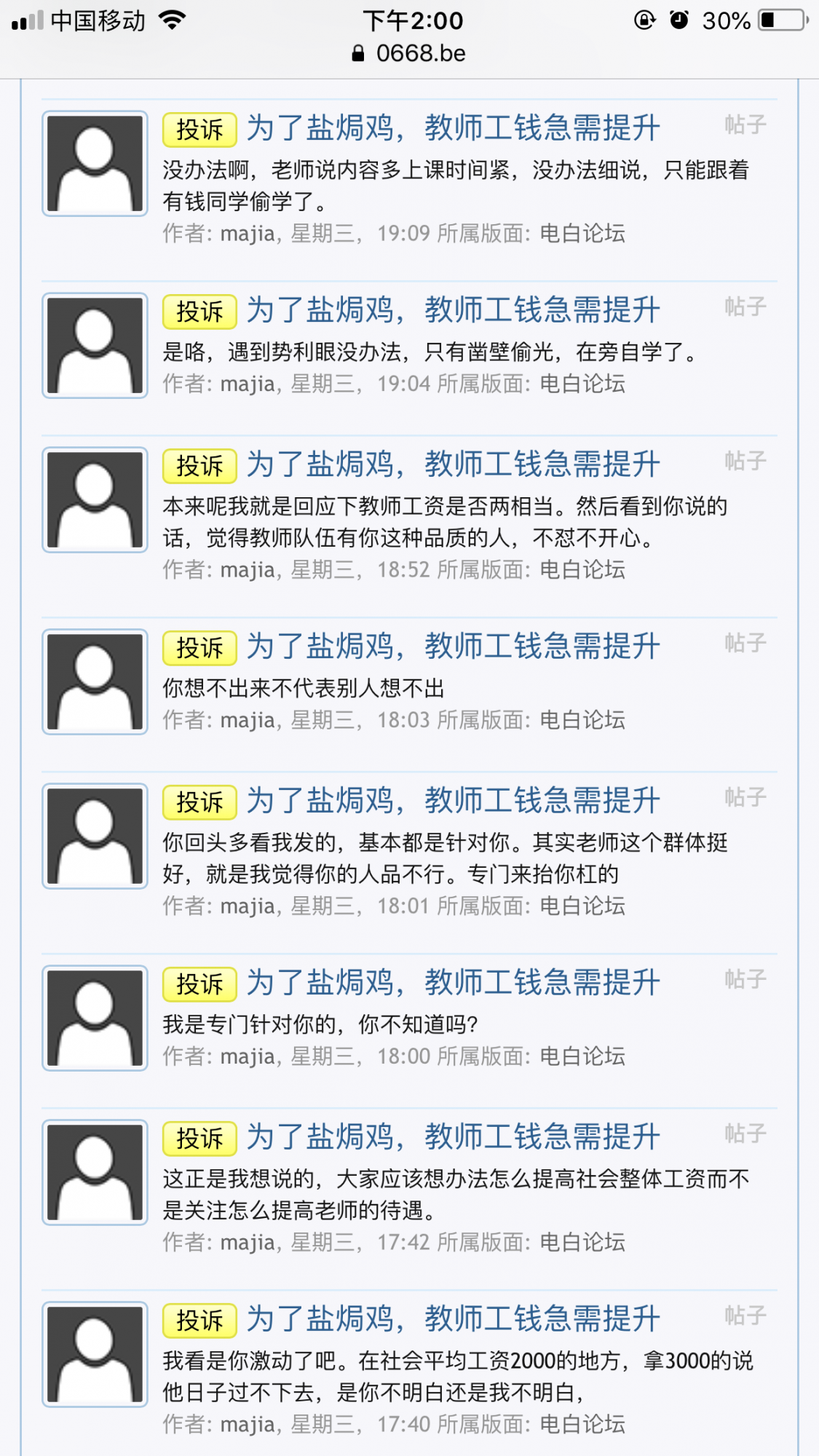Viewport: 819px width, 1456px height.
Task: Tap the 0668.be address bar
Action: (x=411, y=53)
